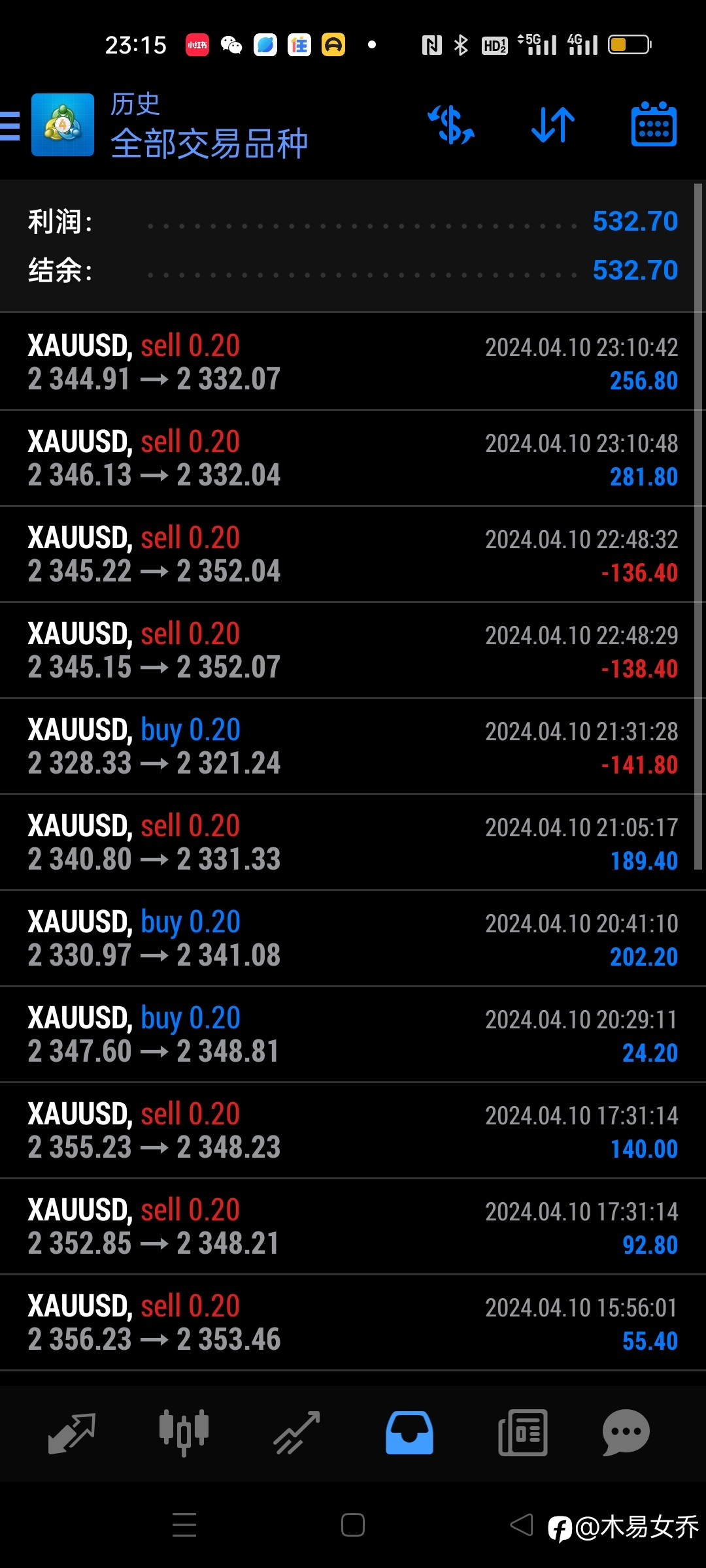
Task: Expand the sell trade with profit 256.80
Action: [x=353, y=362]
